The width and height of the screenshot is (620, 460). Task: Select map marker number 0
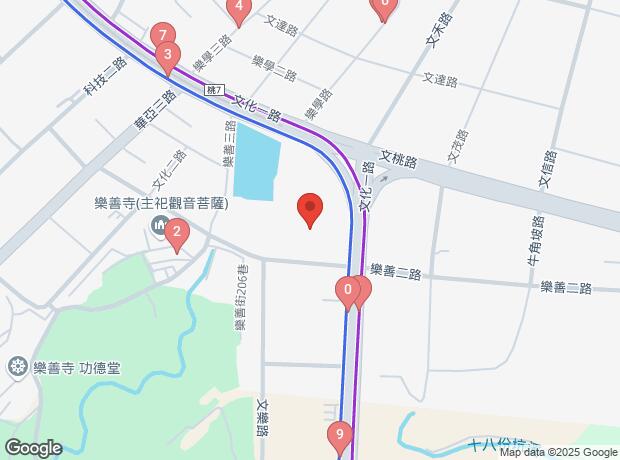click(x=347, y=291)
